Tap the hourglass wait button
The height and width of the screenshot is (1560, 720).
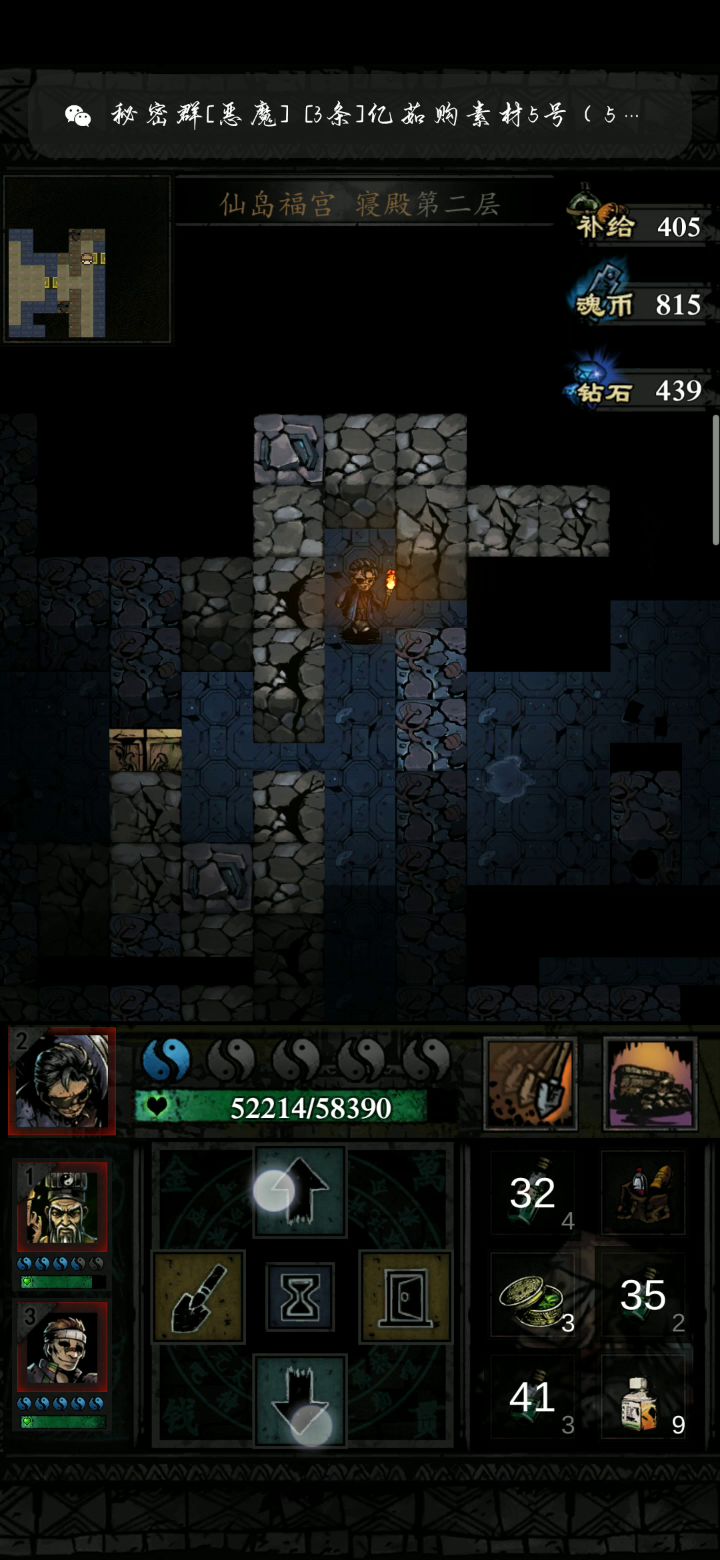coord(300,1296)
